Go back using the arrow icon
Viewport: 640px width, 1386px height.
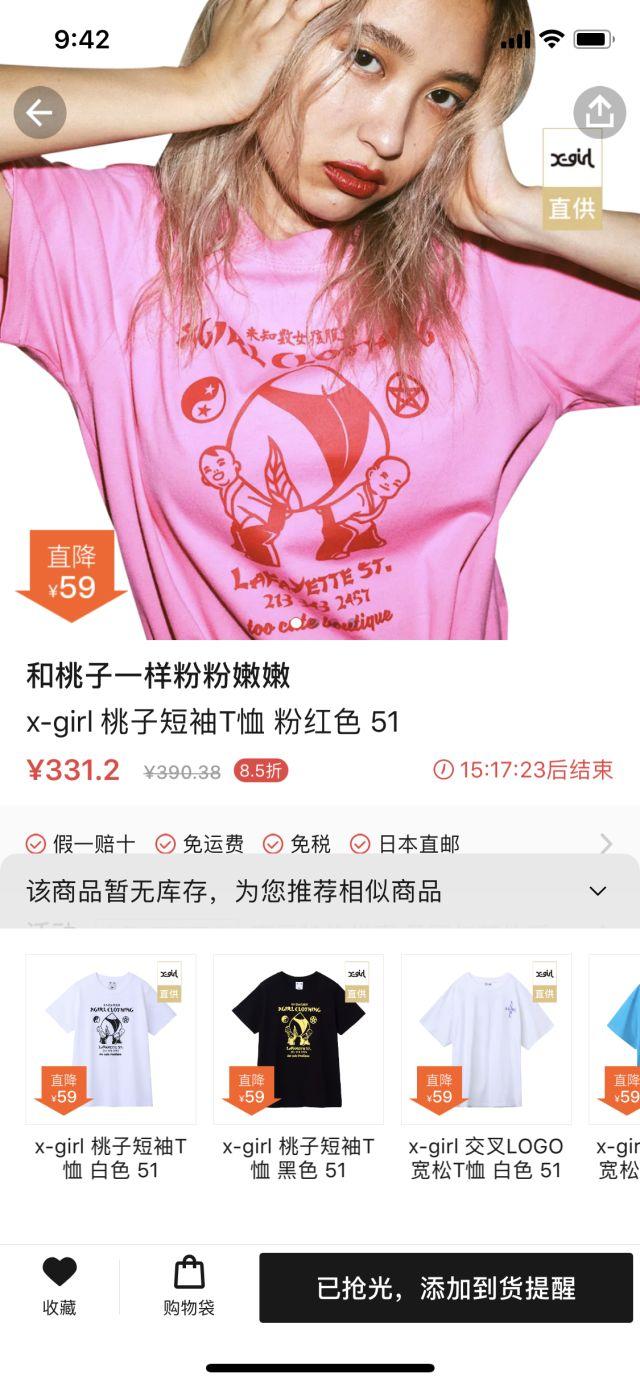click(x=40, y=113)
